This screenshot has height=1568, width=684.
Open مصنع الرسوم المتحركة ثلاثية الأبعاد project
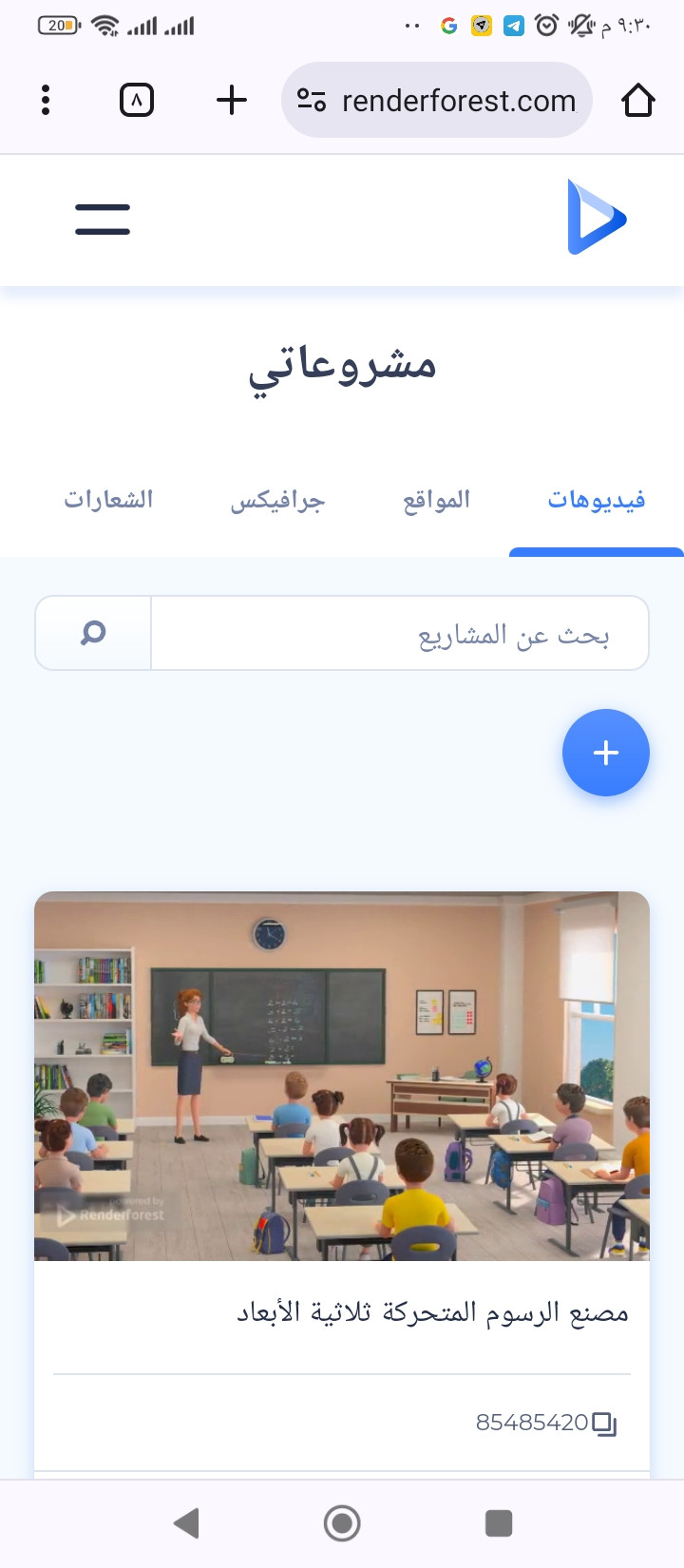pyautogui.click(x=432, y=1313)
